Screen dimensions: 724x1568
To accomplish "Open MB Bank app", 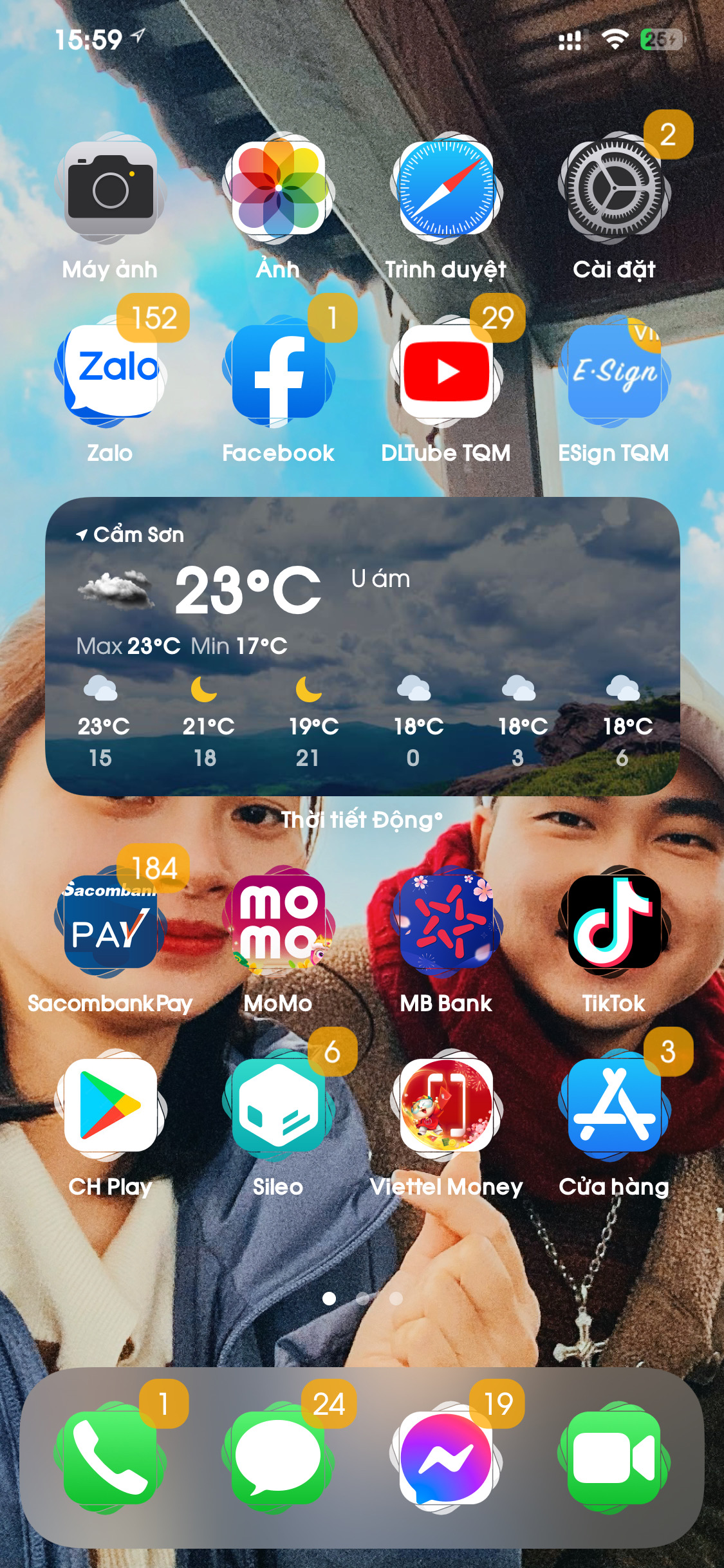I will pyautogui.click(x=446, y=922).
